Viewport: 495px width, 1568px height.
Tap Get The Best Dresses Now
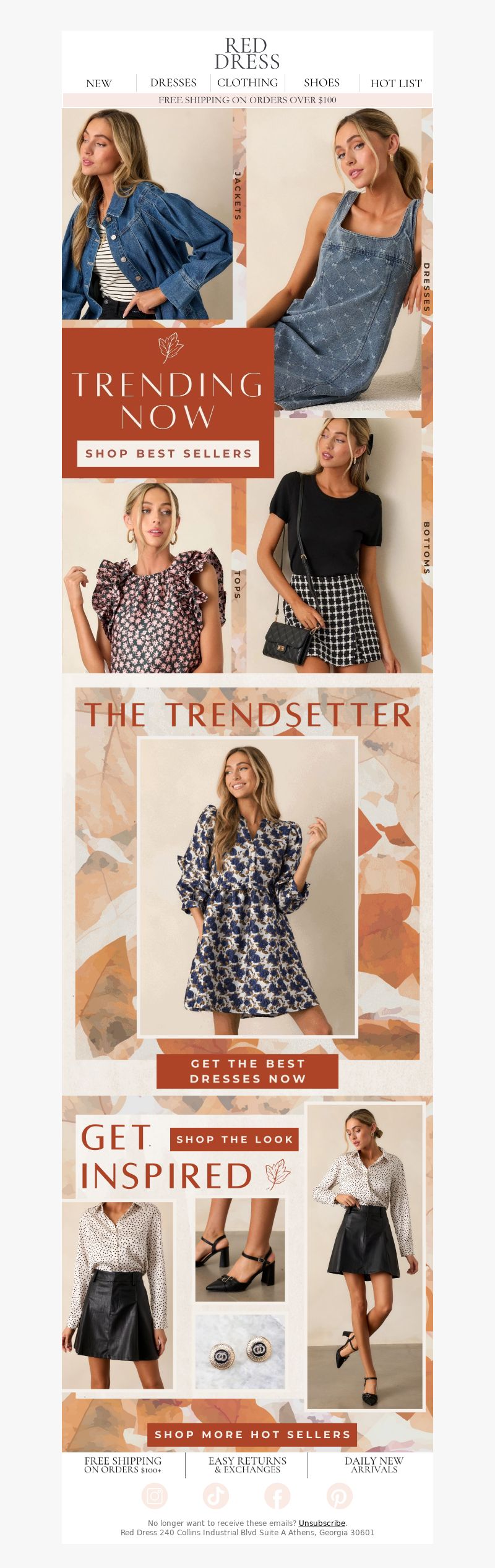click(247, 1071)
